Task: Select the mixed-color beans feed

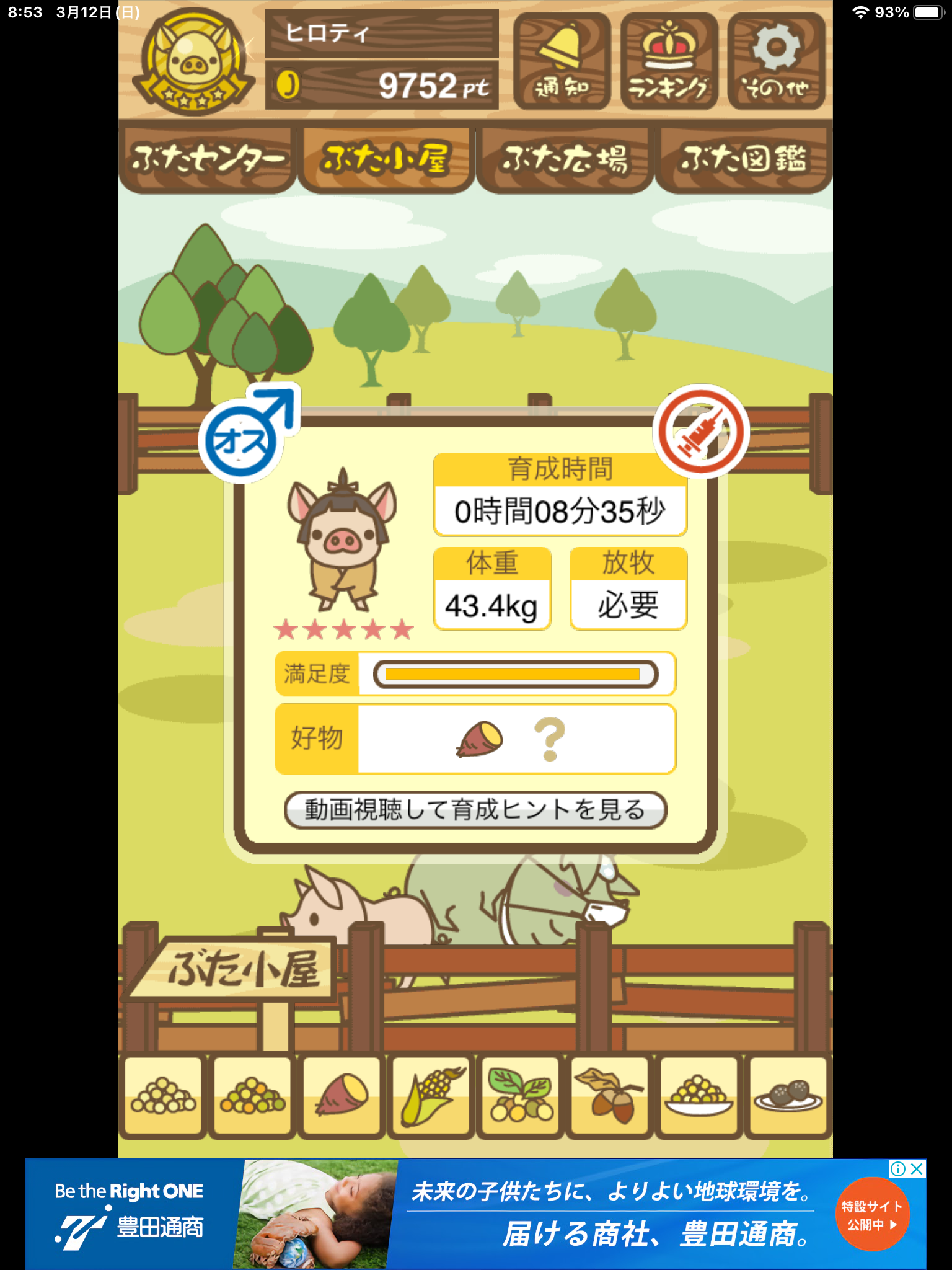Action: click(252, 1096)
